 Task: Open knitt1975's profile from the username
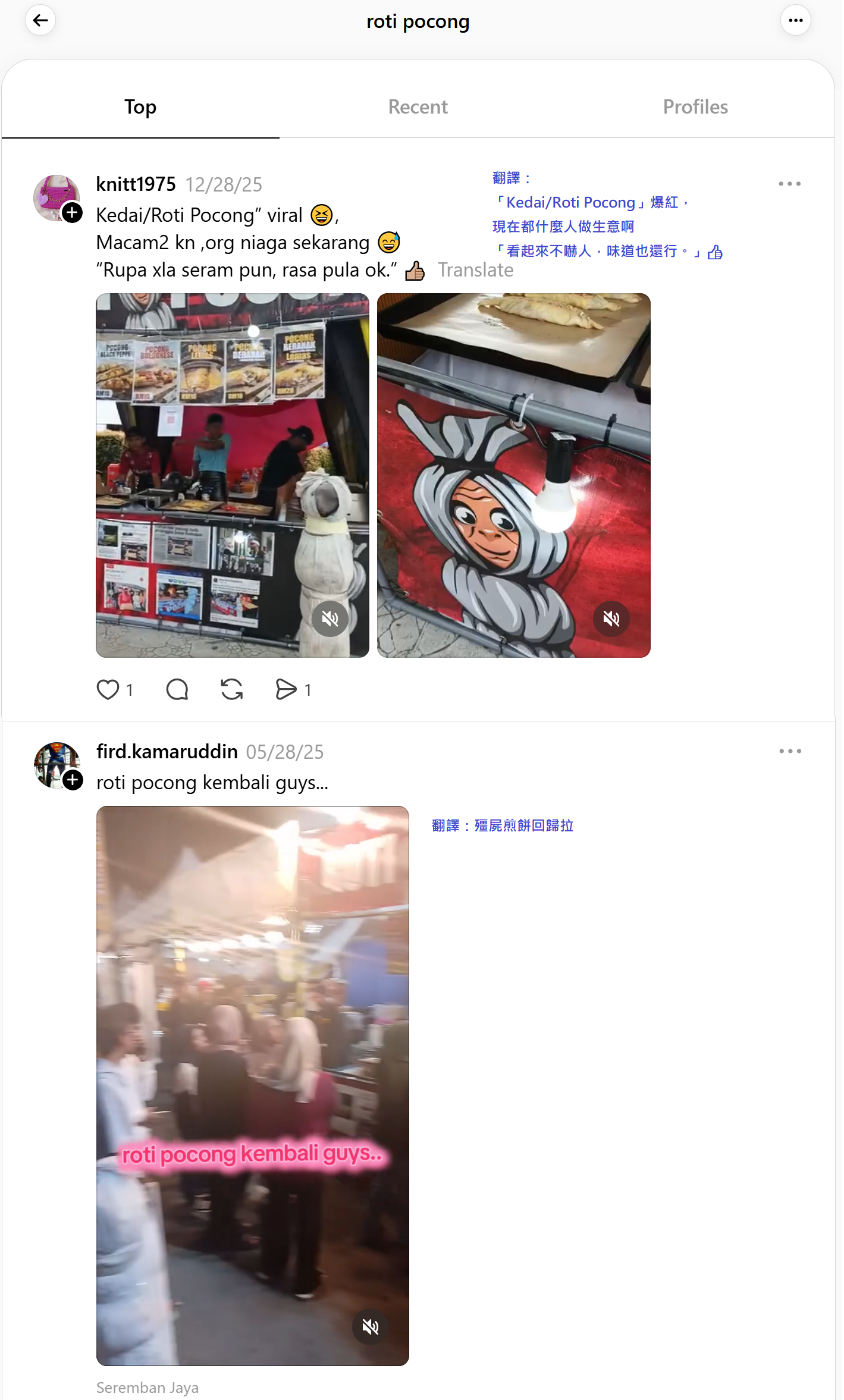[136, 184]
